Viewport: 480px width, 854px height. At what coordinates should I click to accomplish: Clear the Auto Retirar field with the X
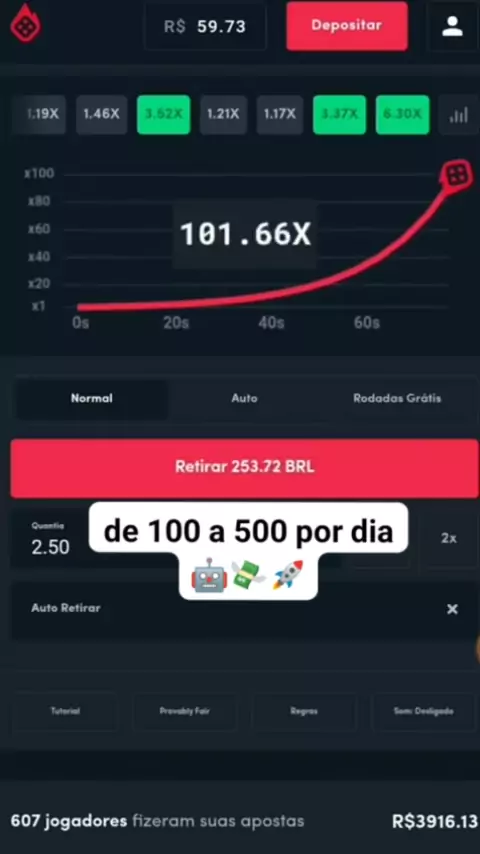(452, 609)
